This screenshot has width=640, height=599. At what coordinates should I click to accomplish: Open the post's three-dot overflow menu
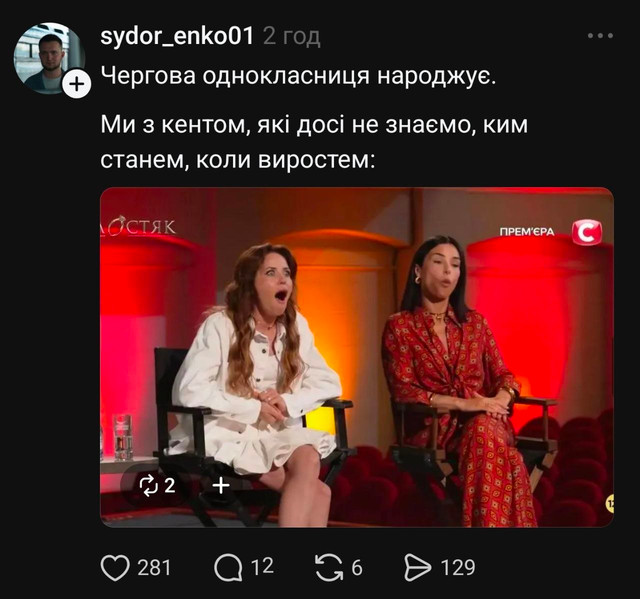[x=599, y=36]
